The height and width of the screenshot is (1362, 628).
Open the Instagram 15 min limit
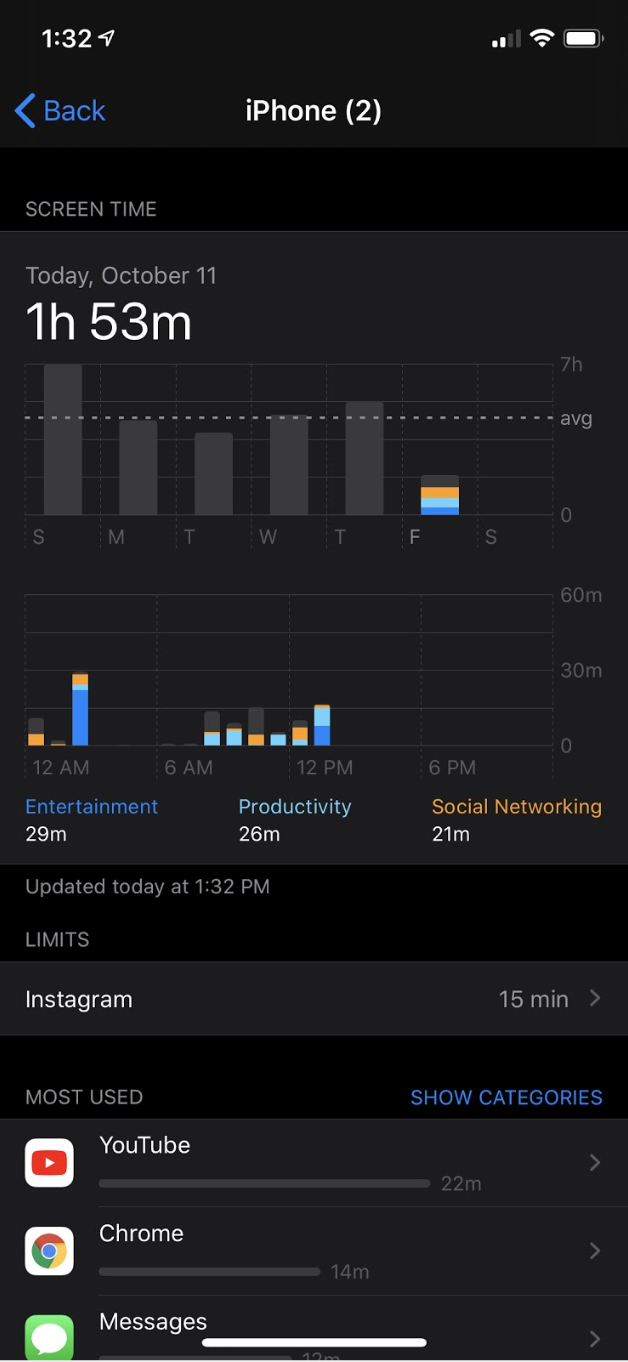313,999
